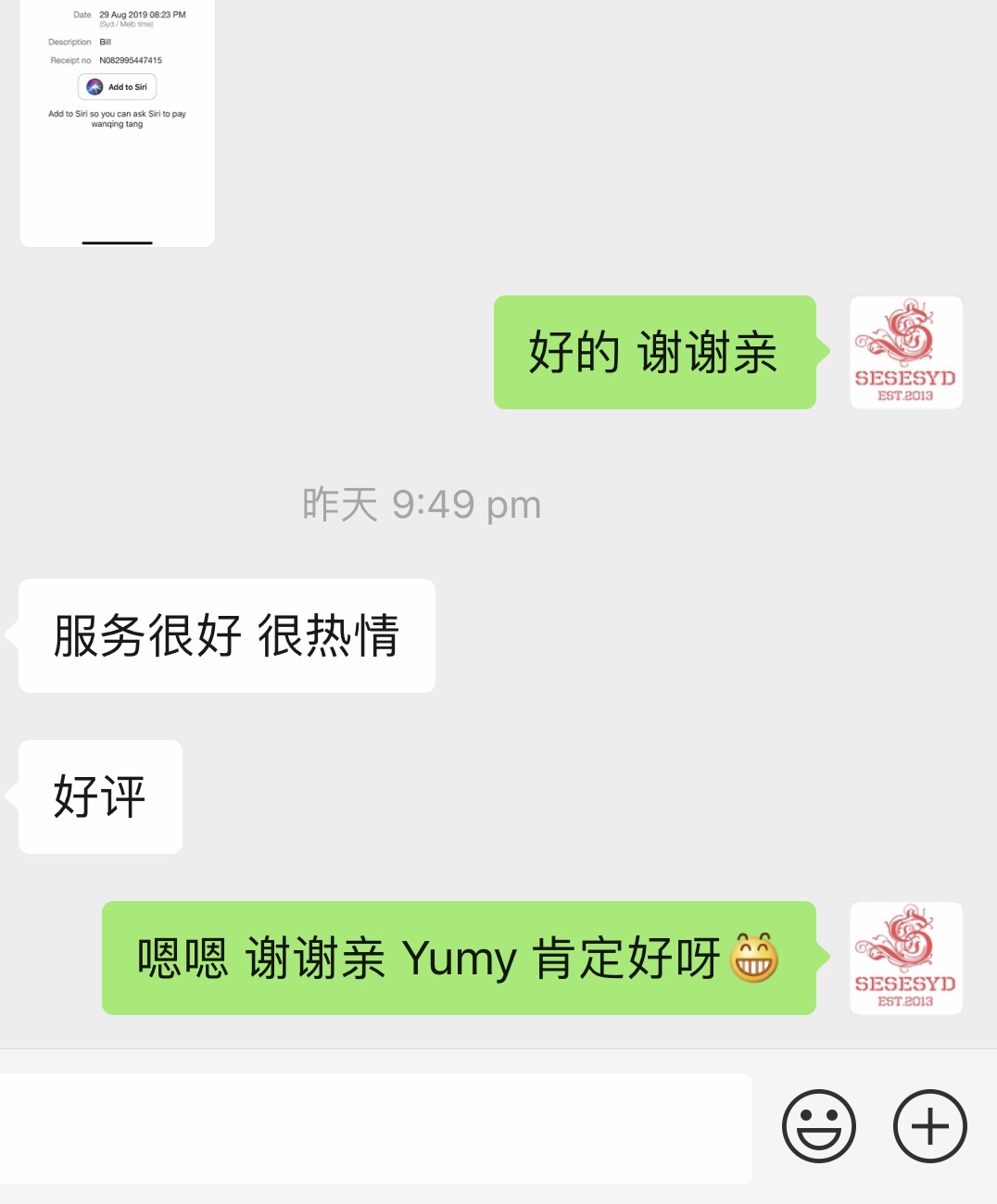This screenshot has height=1204, width=997.
Task: Open the payment receipt image
Action: [x=118, y=120]
